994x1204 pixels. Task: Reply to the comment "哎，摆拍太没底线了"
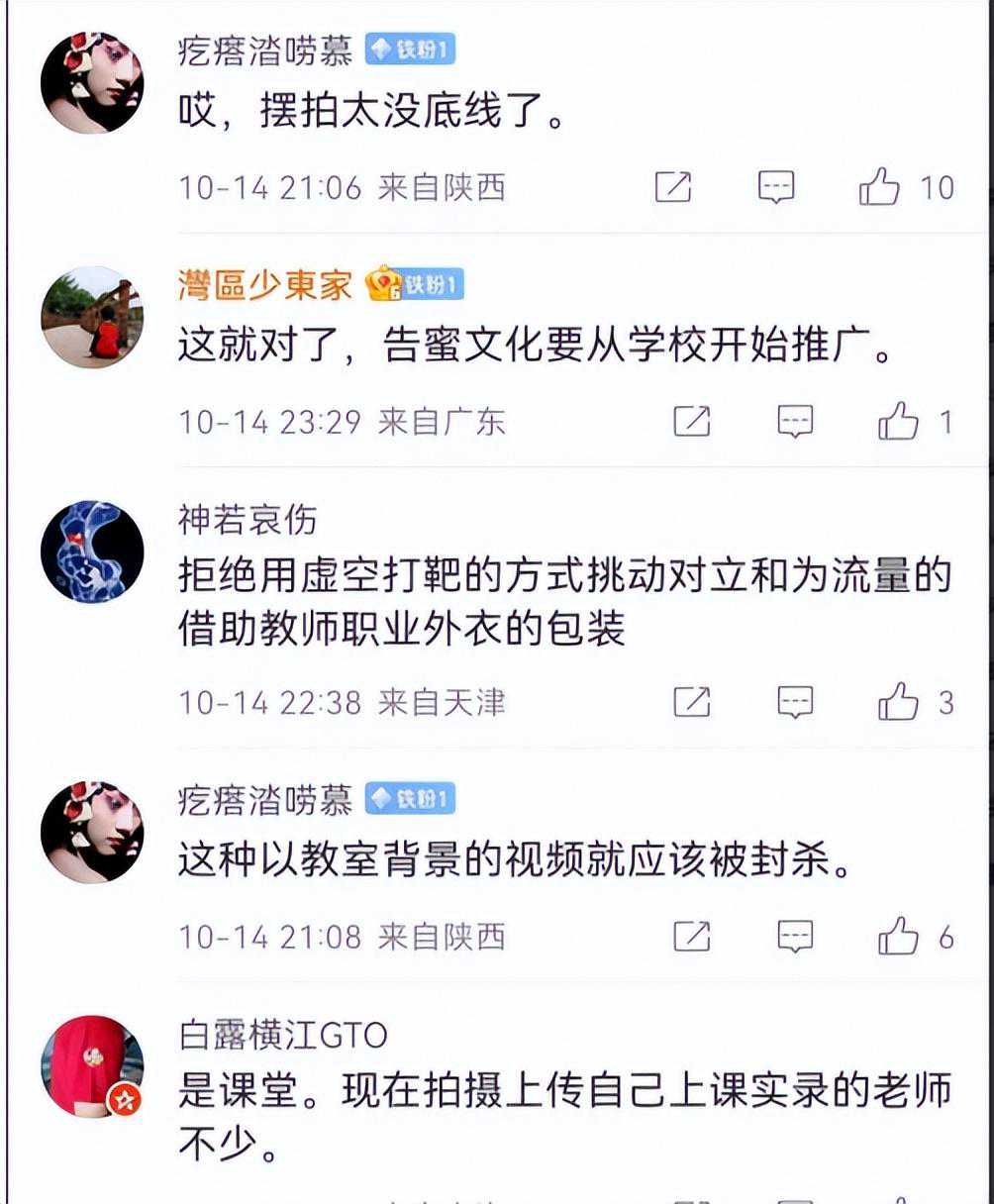point(776,186)
